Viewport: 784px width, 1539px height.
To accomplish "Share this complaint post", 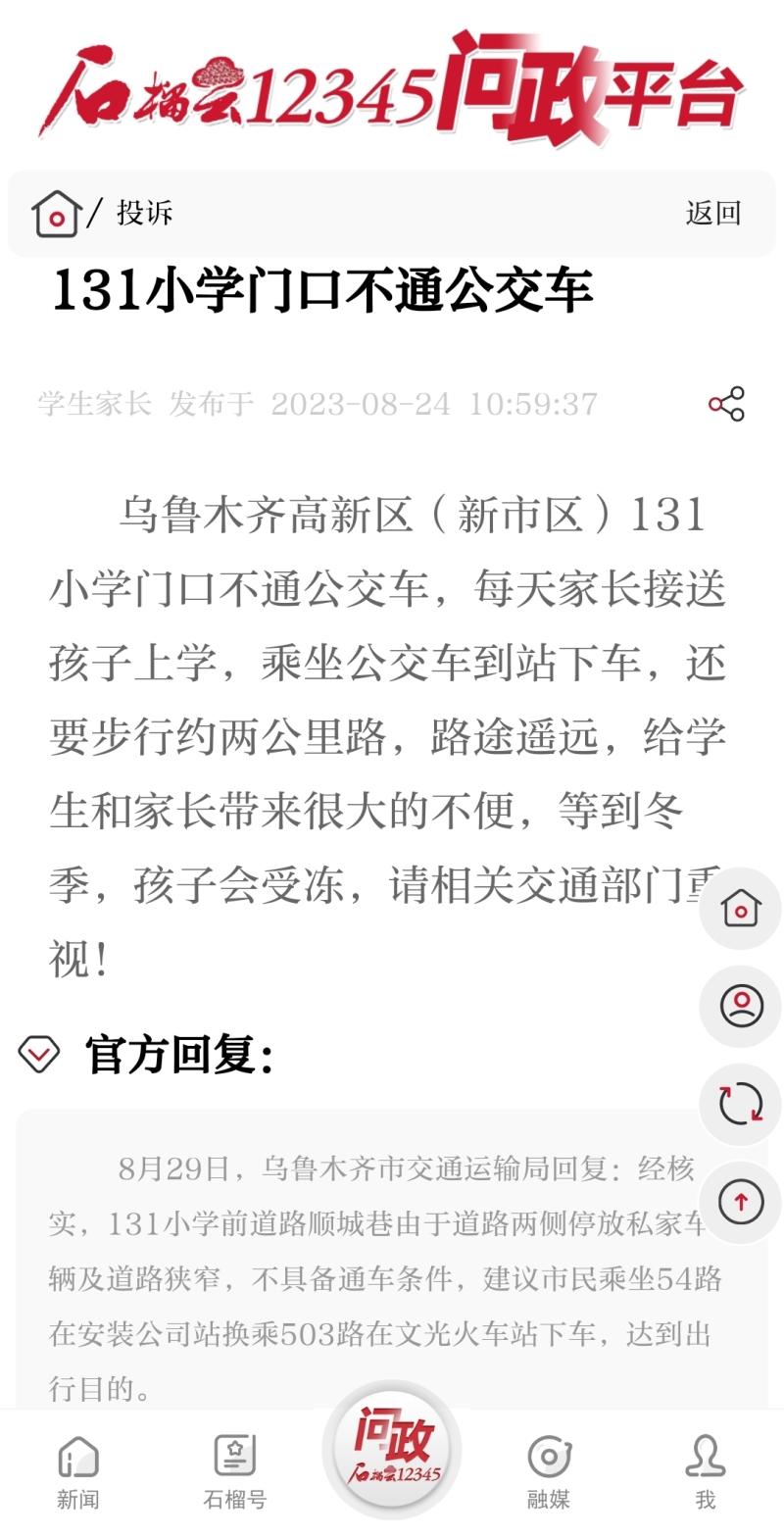I will pos(726,404).
